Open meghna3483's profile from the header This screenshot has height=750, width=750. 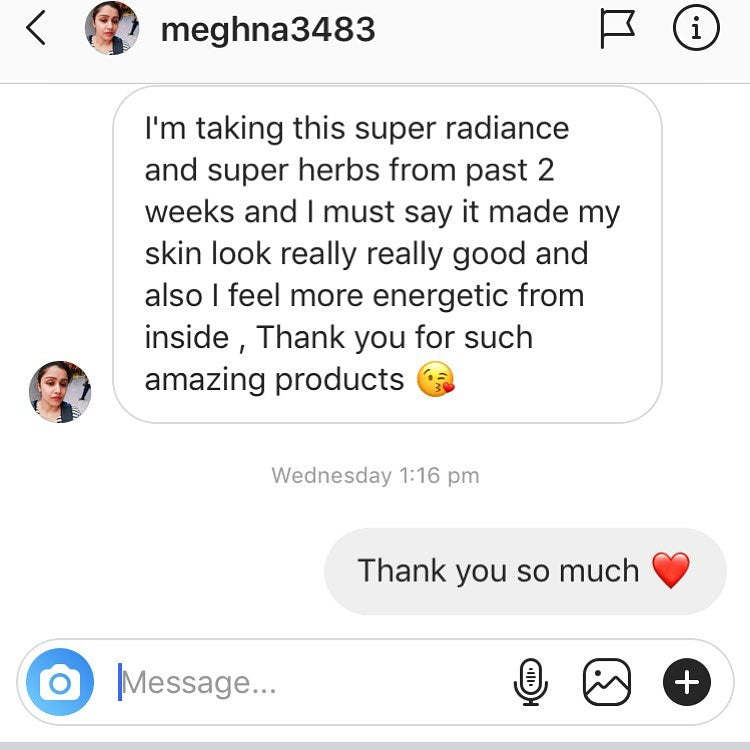coord(267,29)
